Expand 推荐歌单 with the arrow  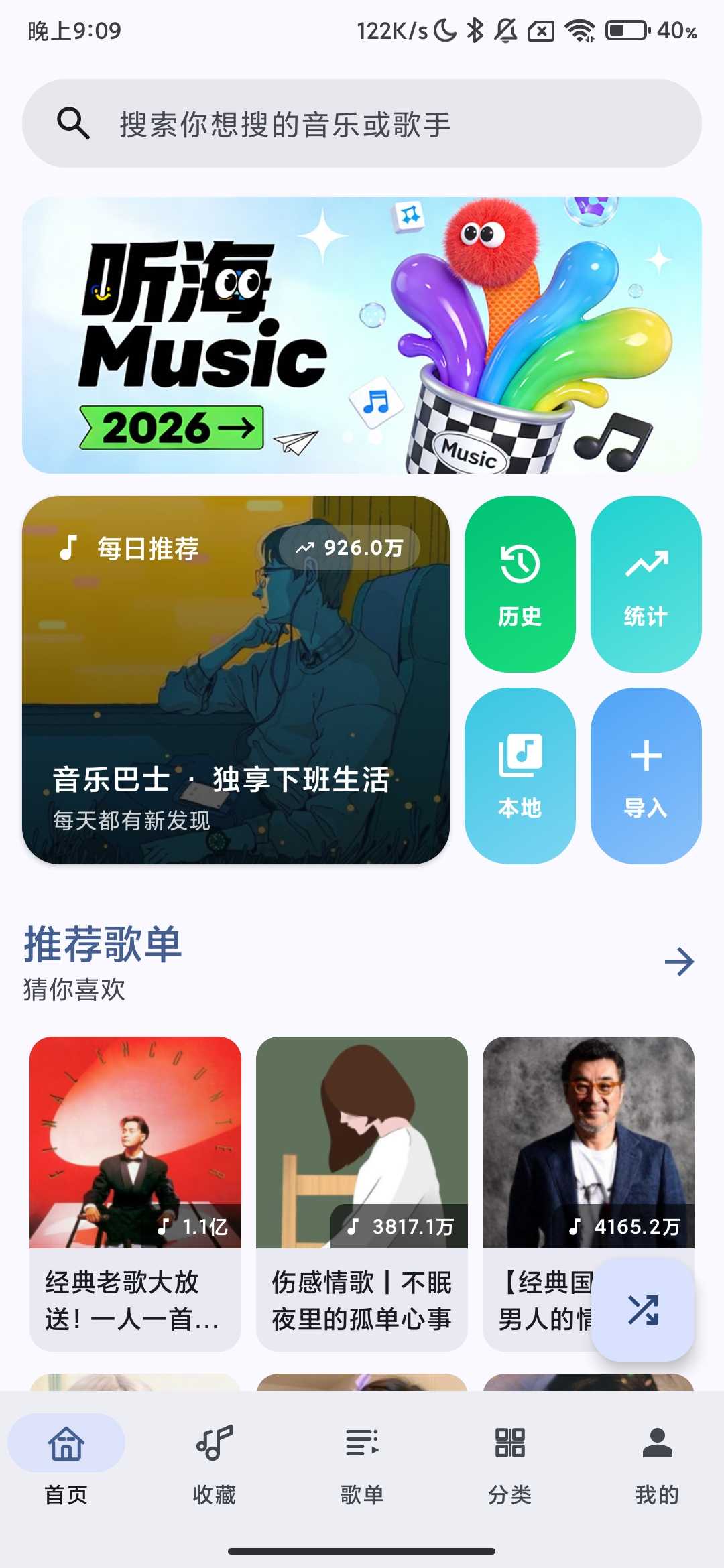coord(681,962)
